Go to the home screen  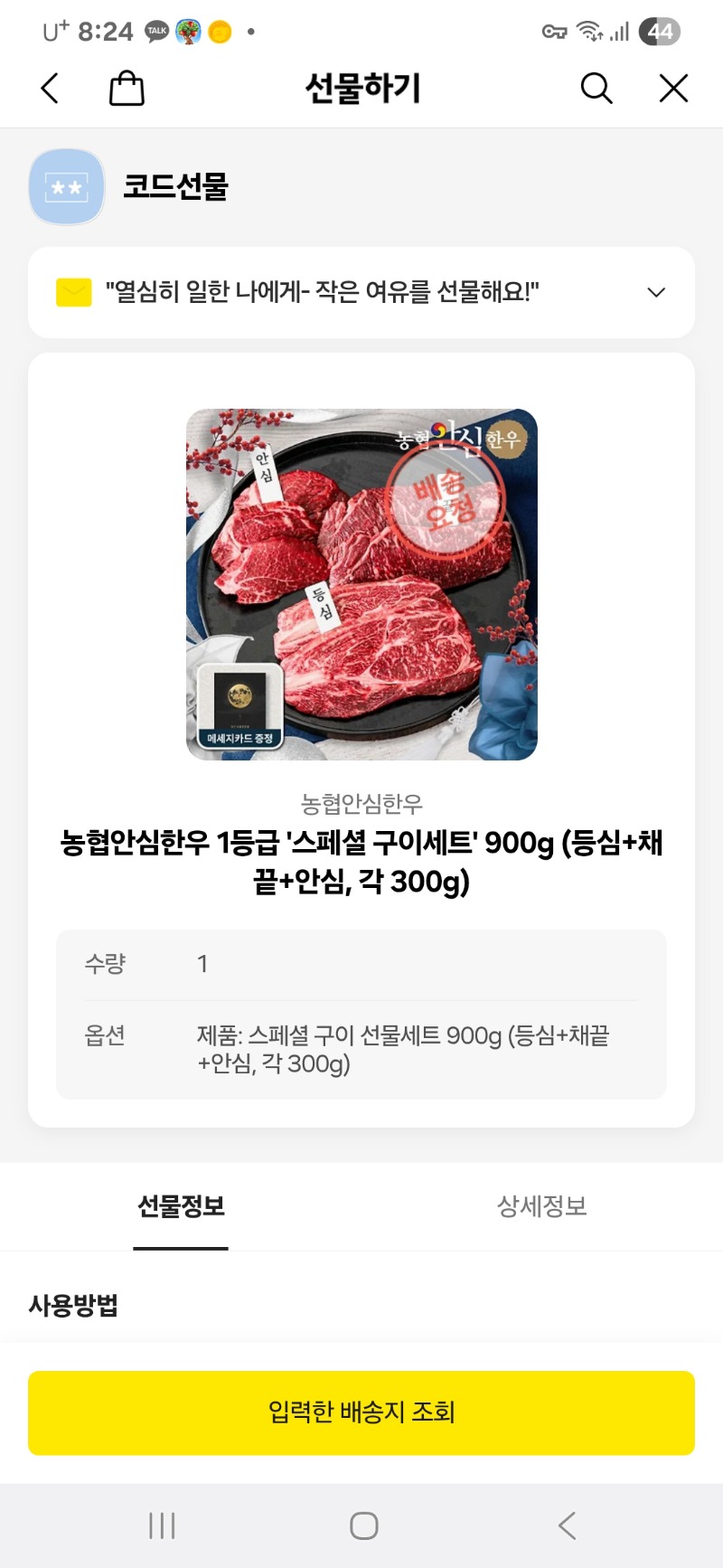(363, 1525)
